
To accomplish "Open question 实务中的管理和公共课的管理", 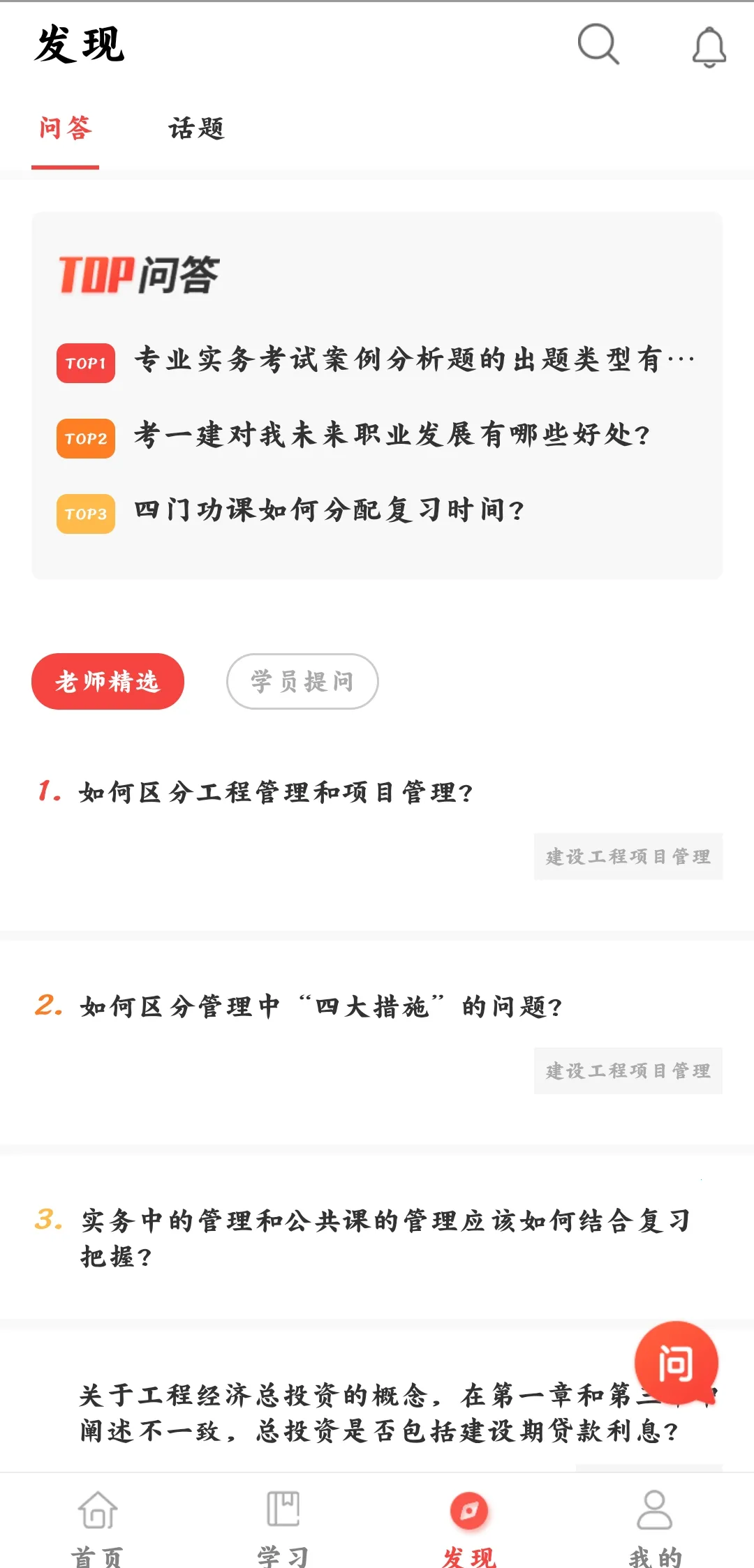I will [x=384, y=1237].
